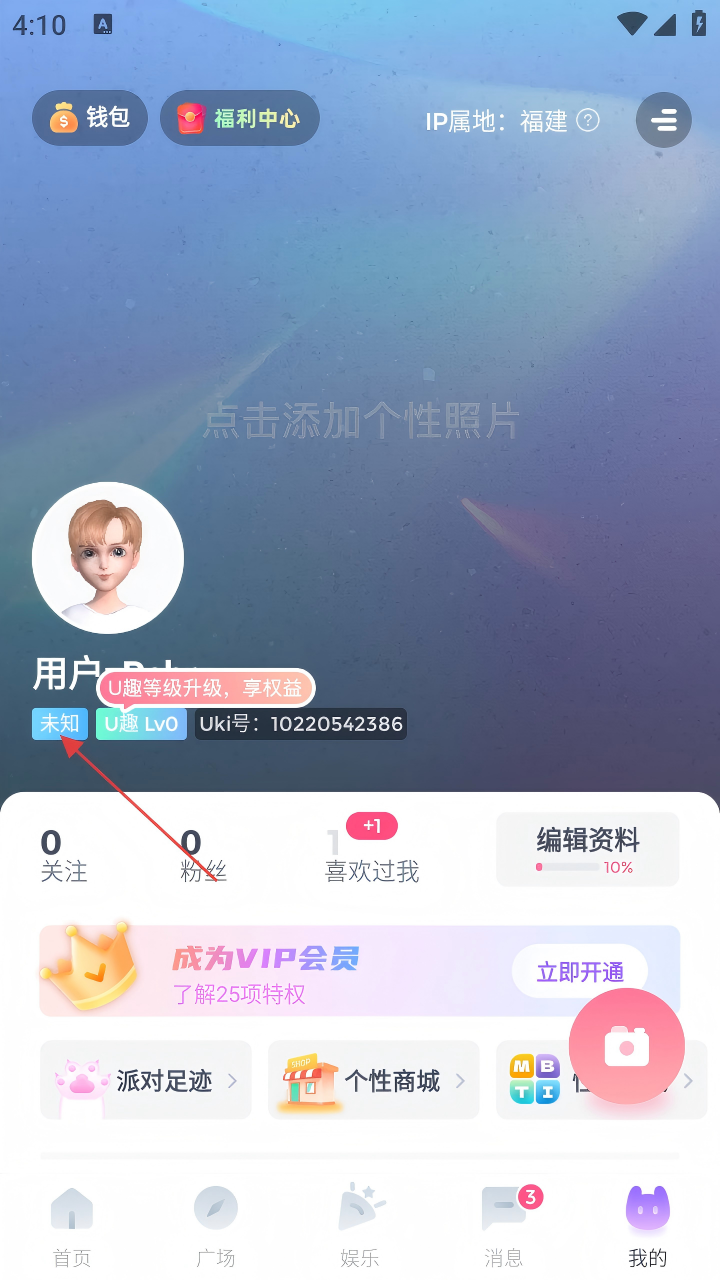
Task: View the 关注 following list
Action: (x=63, y=855)
